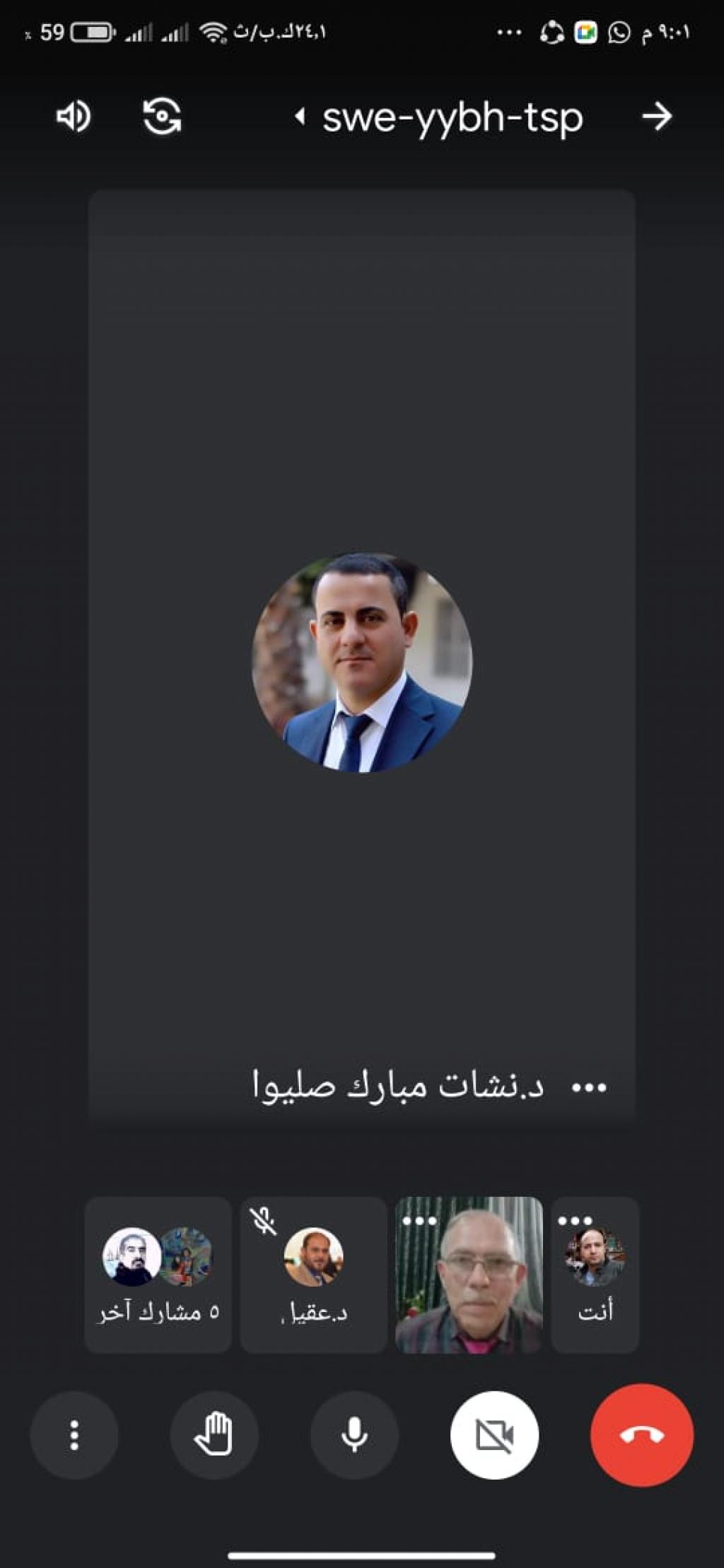This screenshot has height=1568, width=724.
Task: Select the د.عقيل participant tile
Action: click(313, 1274)
